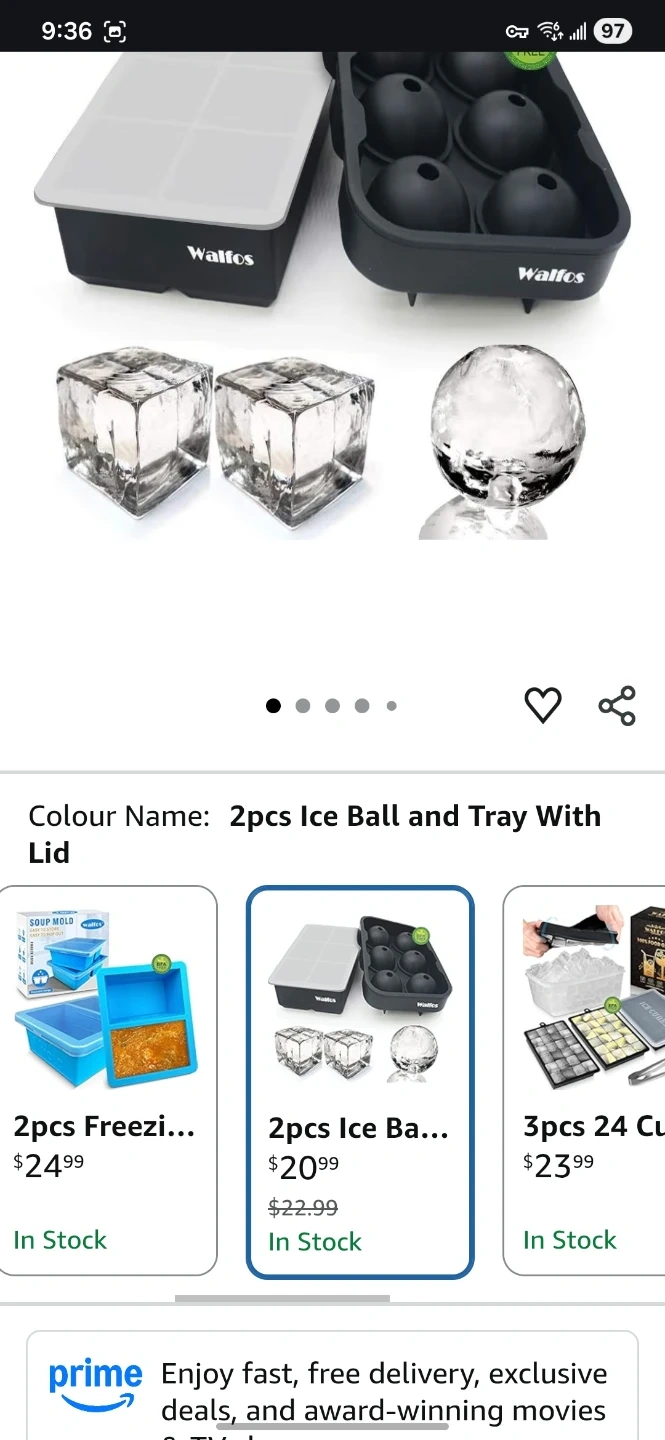Share this product
This screenshot has height=1440, width=665.
[x=617, y=705]
